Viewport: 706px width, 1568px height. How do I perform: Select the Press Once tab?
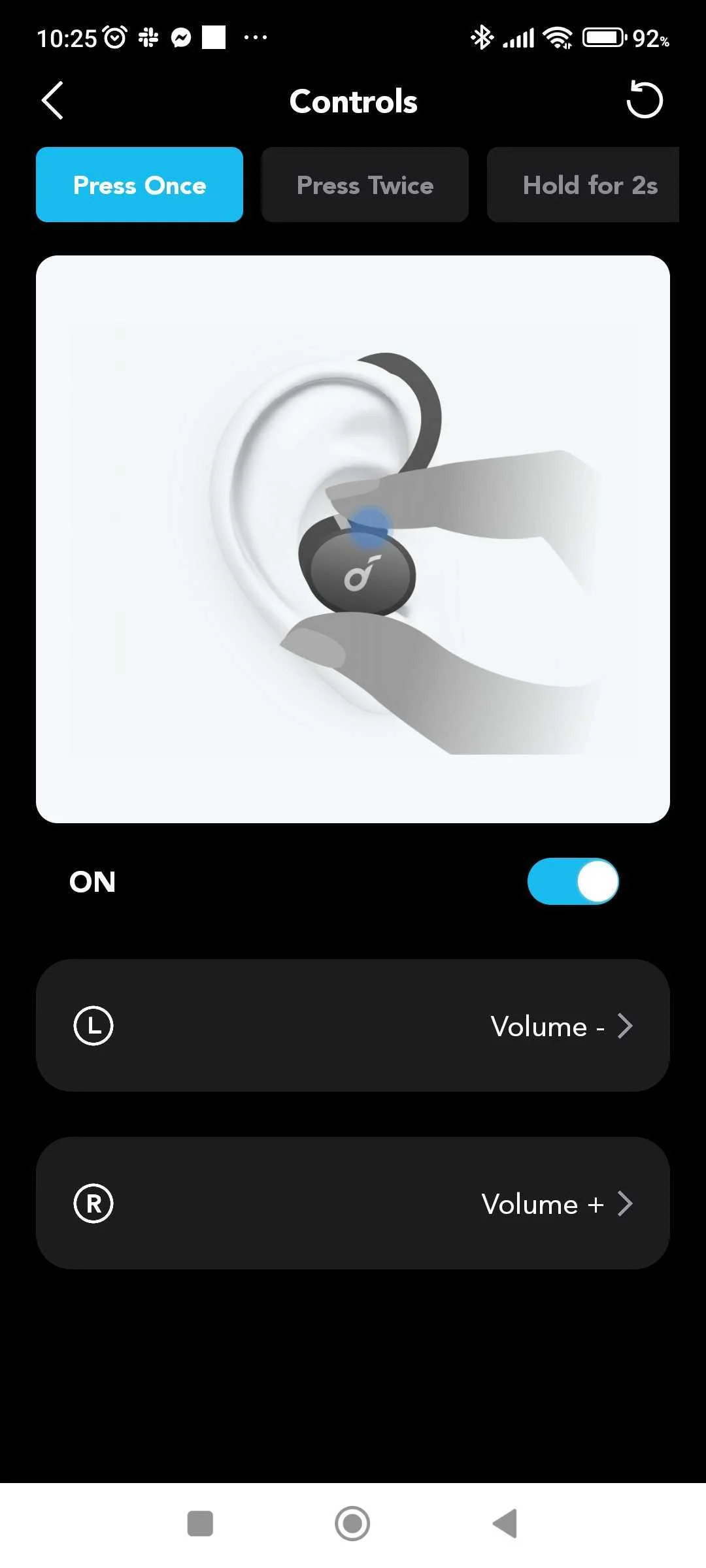tap(139, 185)
